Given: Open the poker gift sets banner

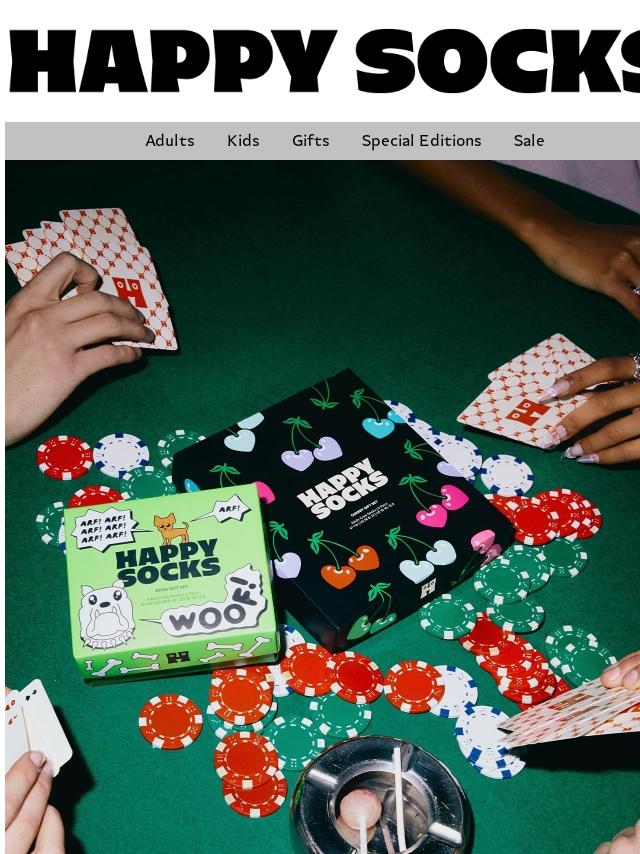Looking at the screenshot, I should point(322,507).
